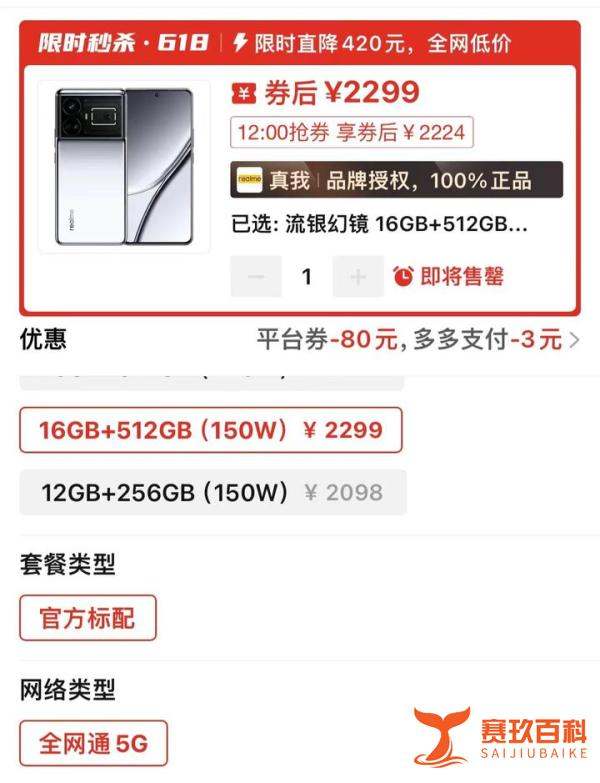The image size is (600, 783).
Task: Choose the 12GB+256GB (150W) variant
Action: (212, 492)
